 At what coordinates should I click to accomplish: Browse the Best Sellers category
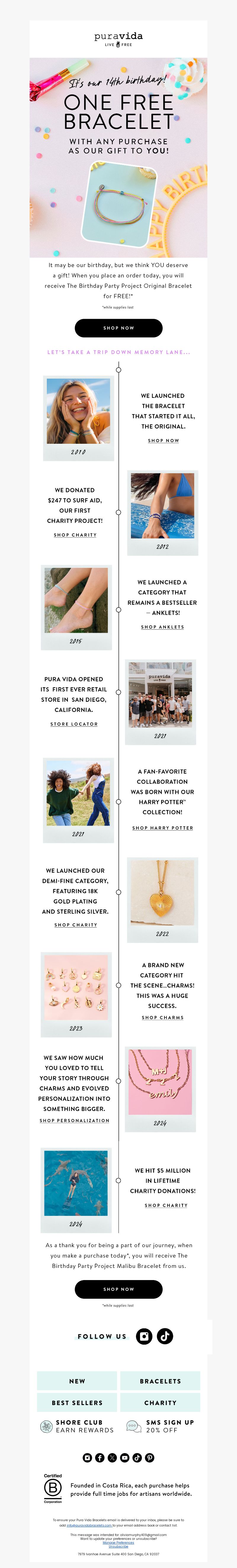pyautogui.click(x=77, y=1402)
